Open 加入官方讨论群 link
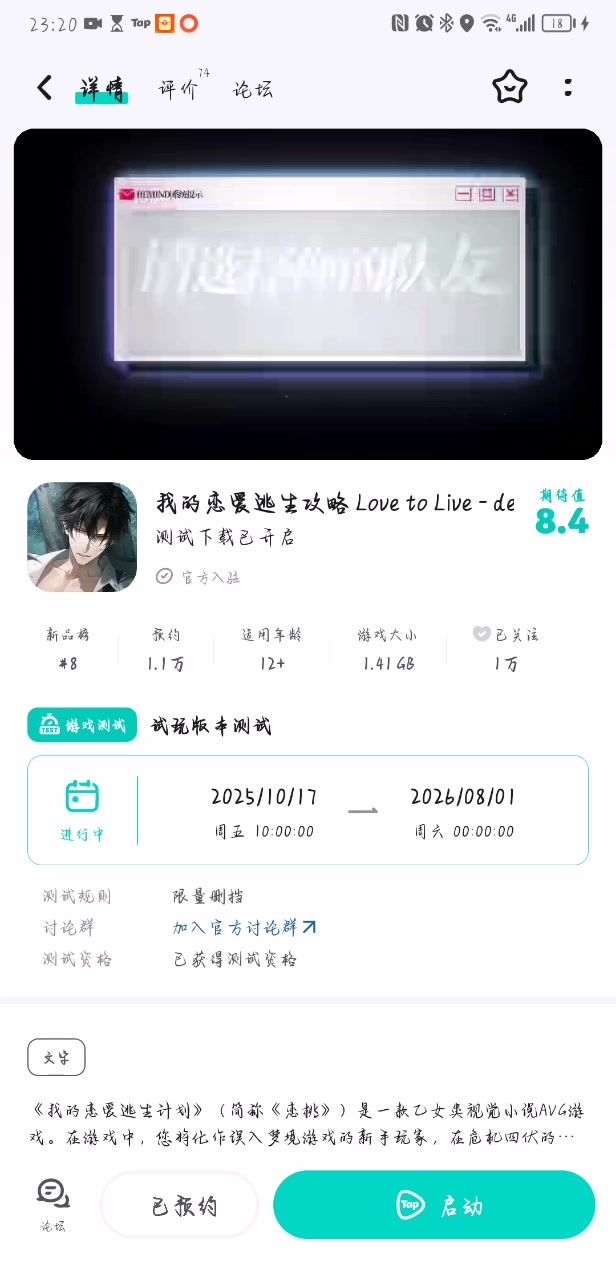 click(x=244, y=928)
